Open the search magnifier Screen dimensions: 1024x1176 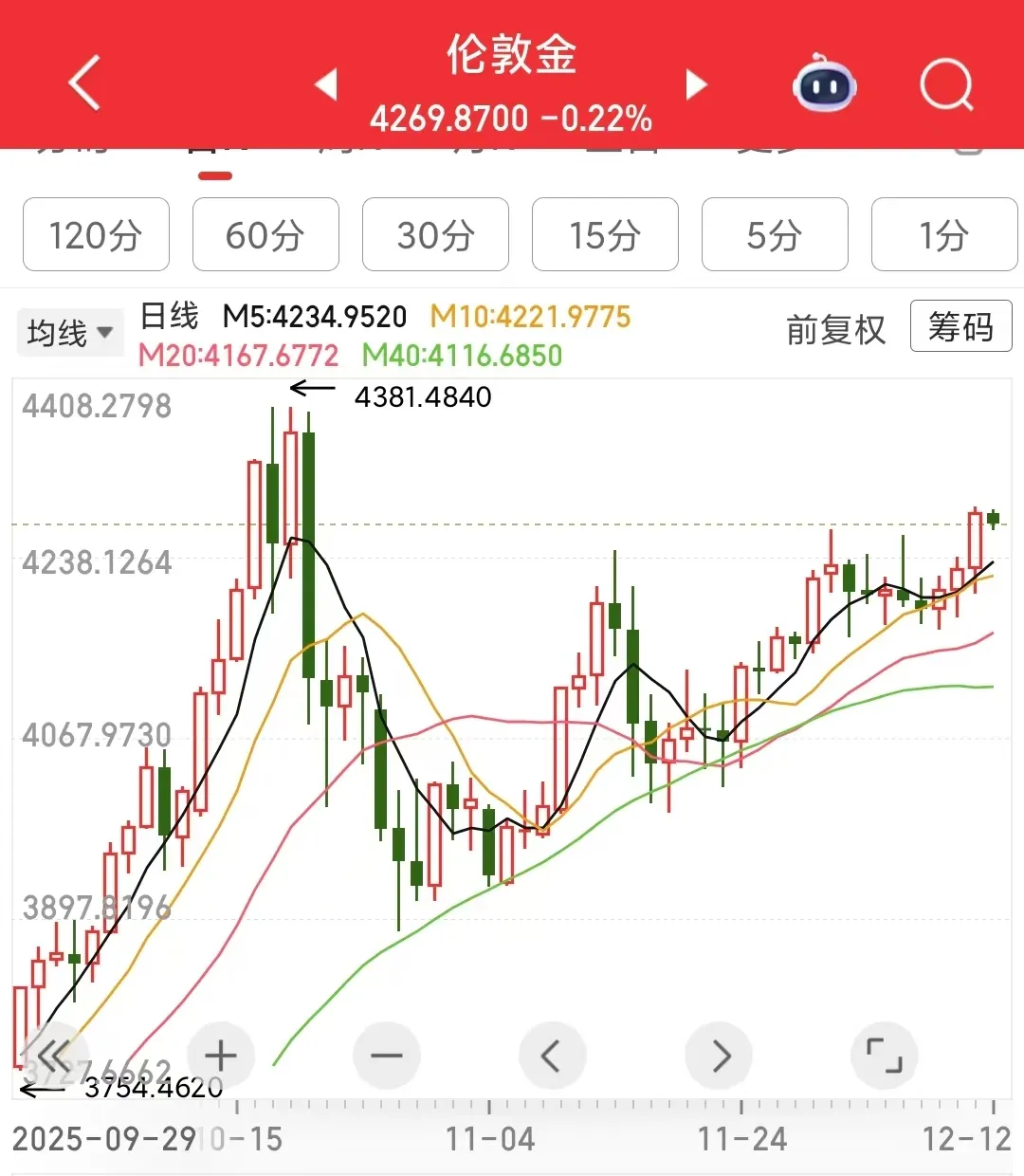(x=945, y=85)
